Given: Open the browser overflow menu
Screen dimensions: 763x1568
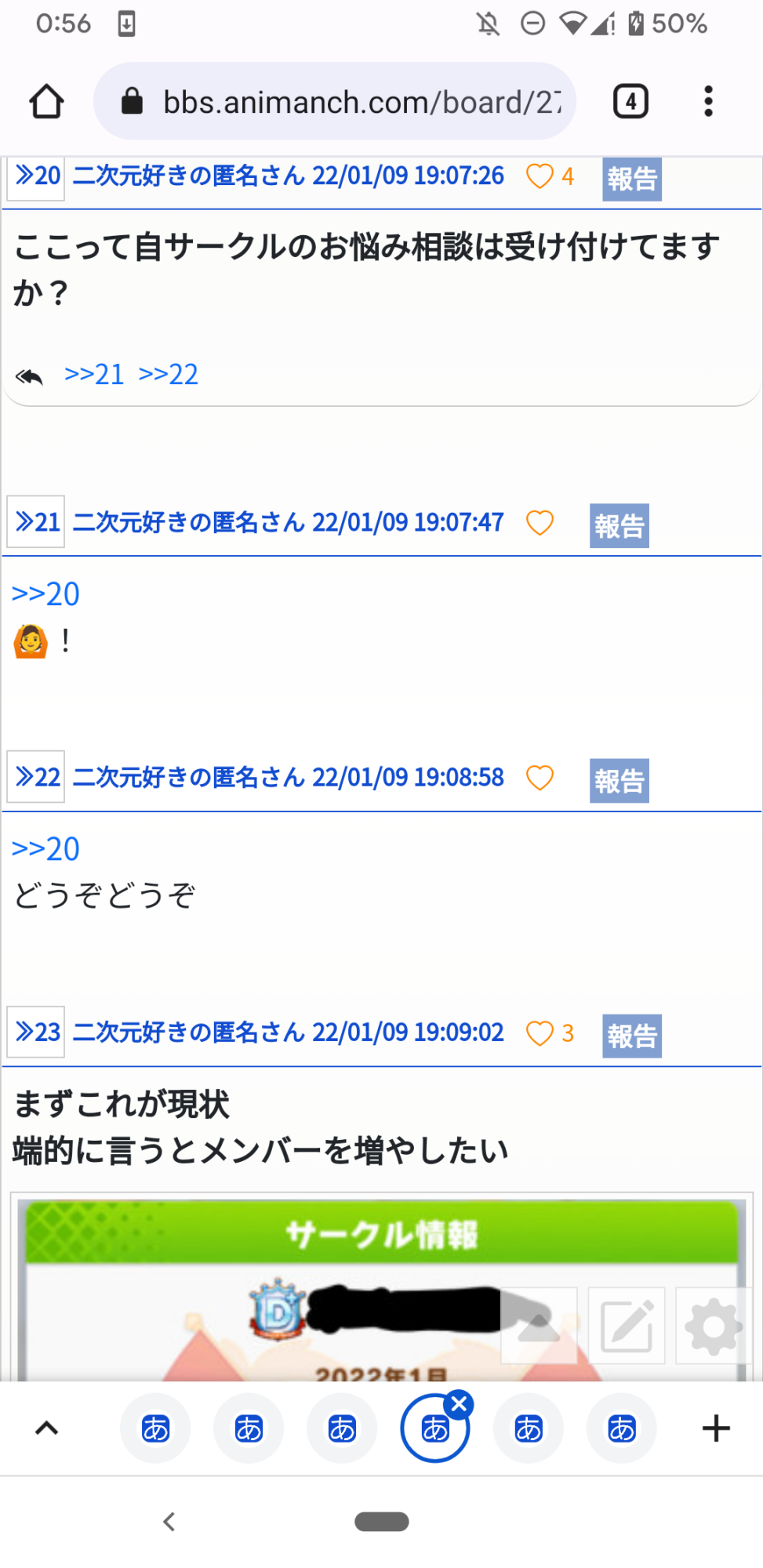Looking at the screenshot, I should pyautogui.click(x=708, y=101).
